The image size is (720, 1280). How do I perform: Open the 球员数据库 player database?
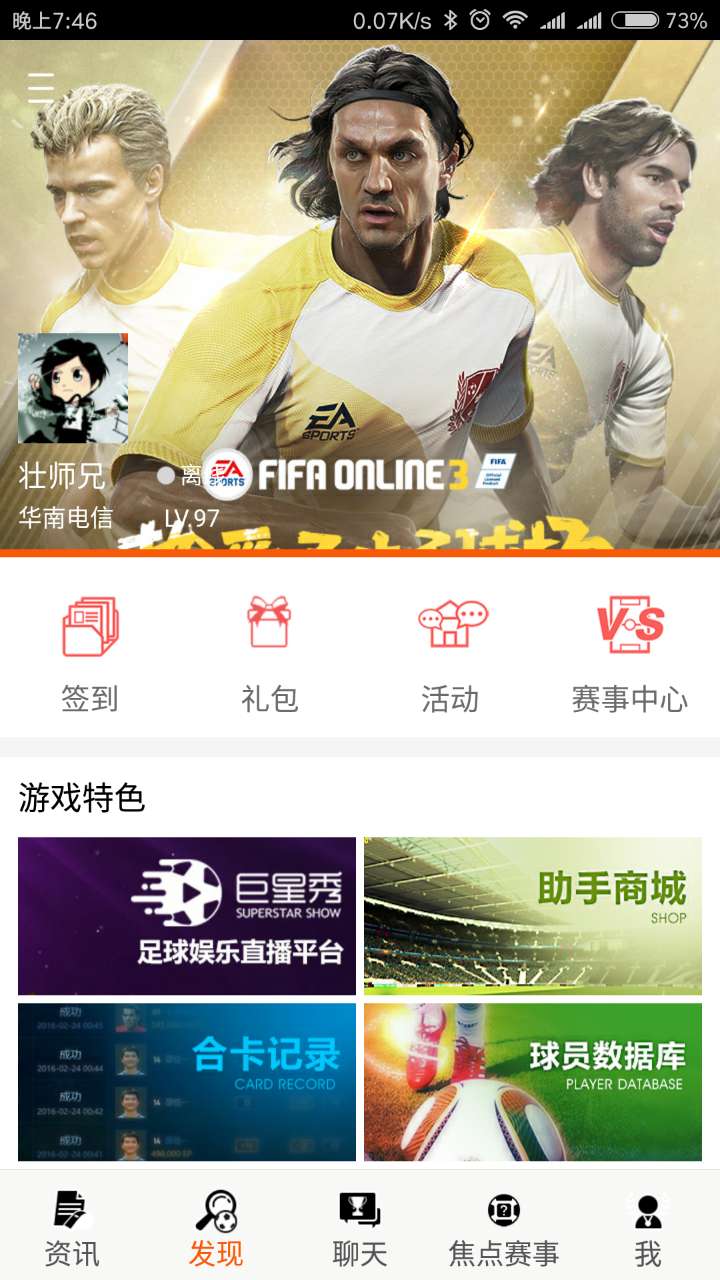536,1080
